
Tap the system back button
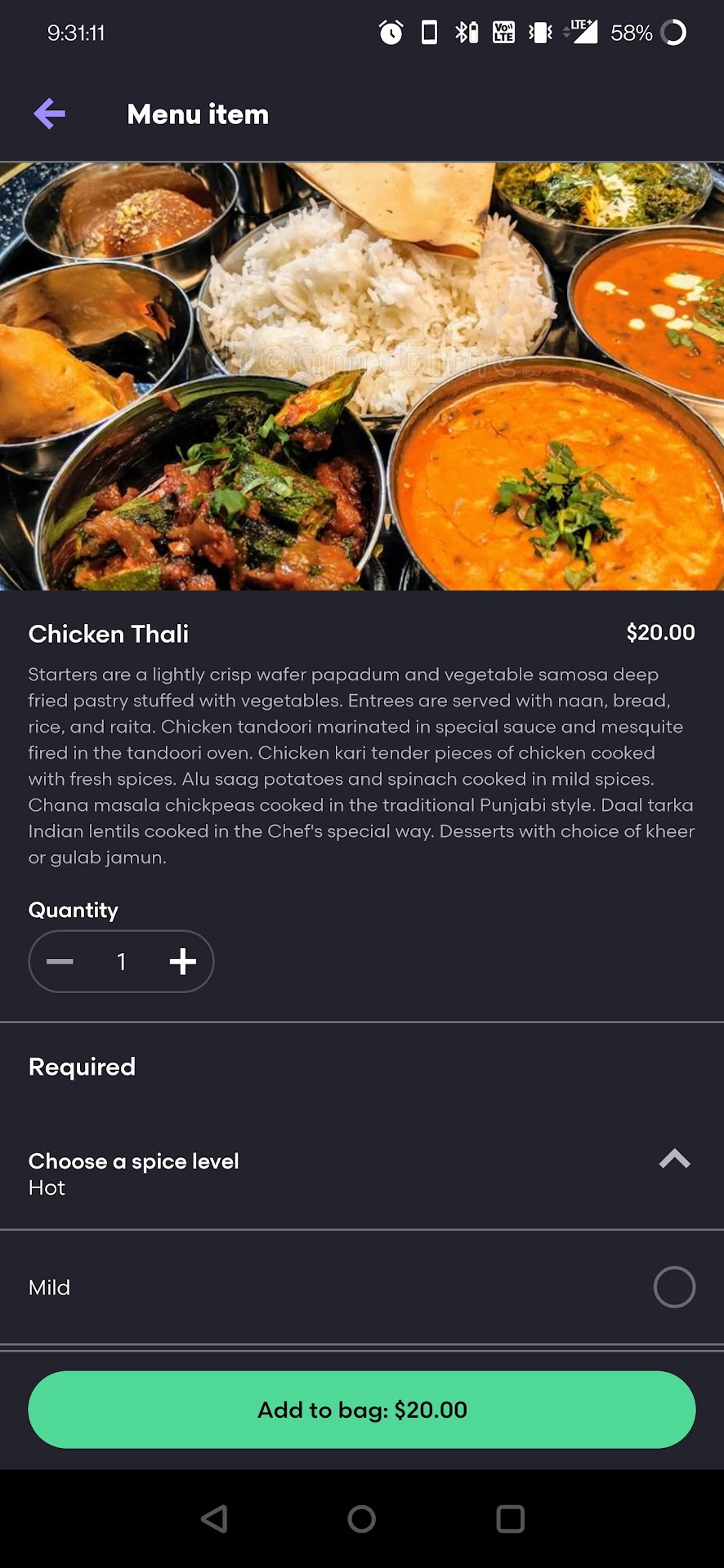(214, 1519)
